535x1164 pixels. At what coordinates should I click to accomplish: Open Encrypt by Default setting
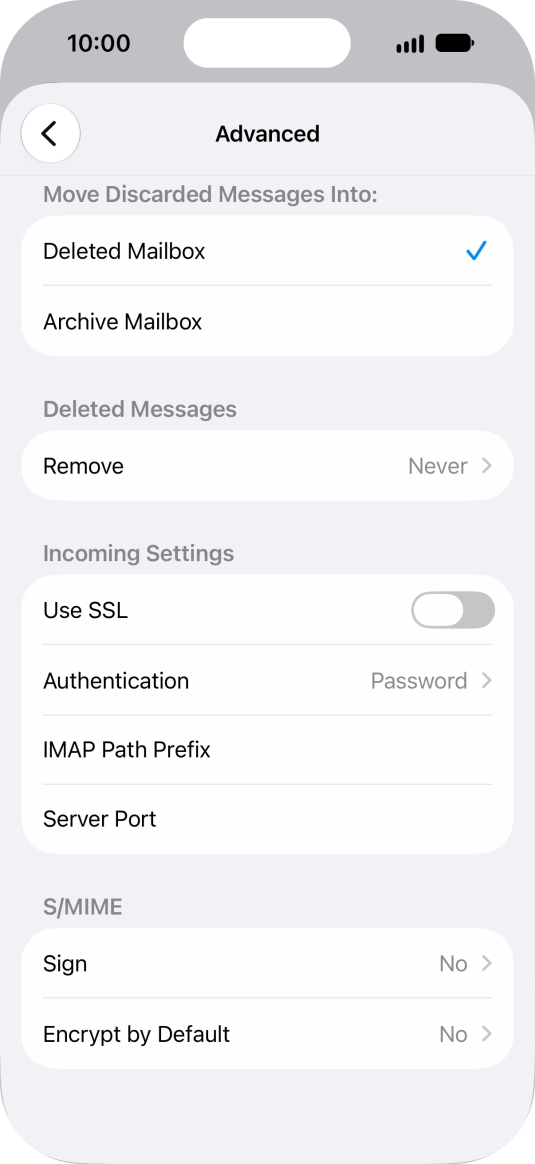(x=267, y=1034)
